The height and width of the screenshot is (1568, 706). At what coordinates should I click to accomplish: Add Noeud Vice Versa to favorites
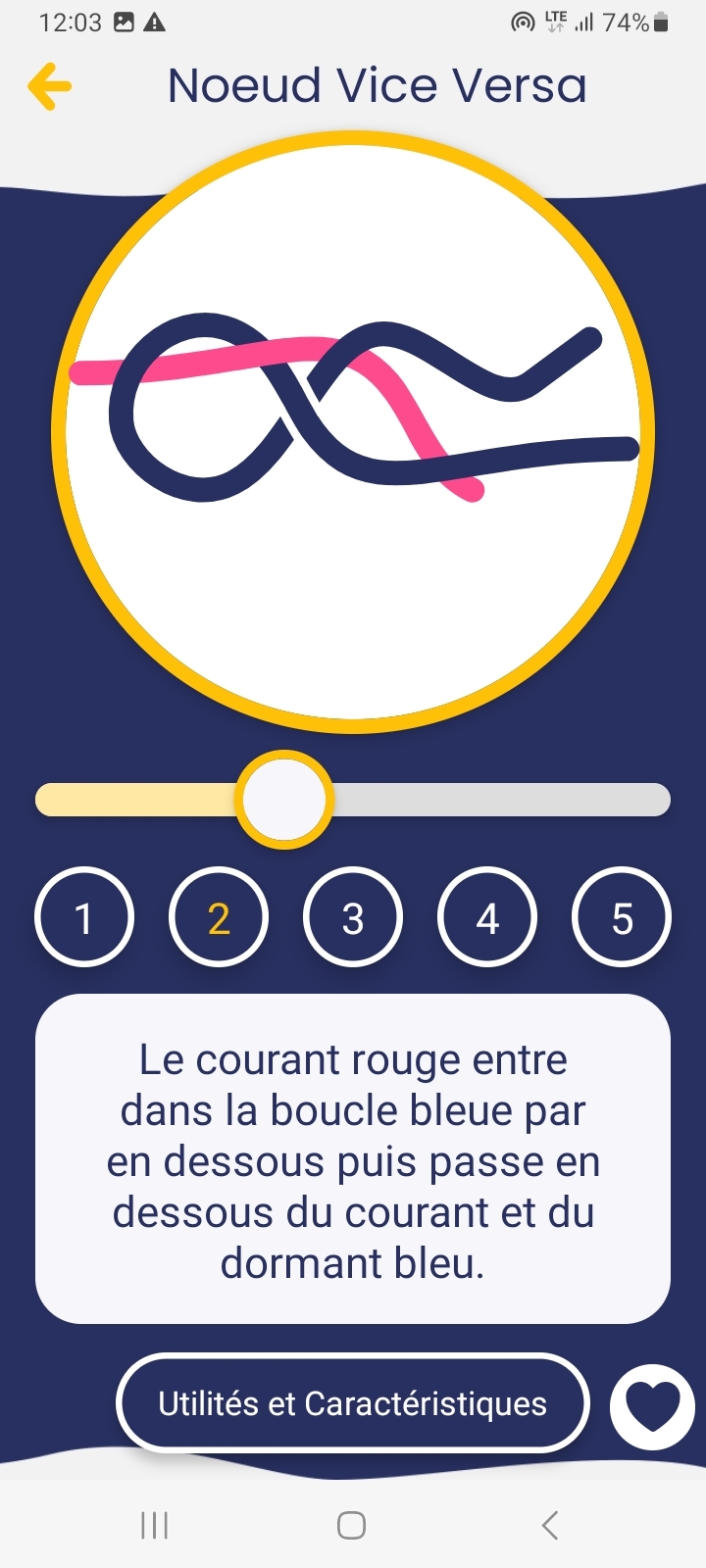(x=652, y=1406)
